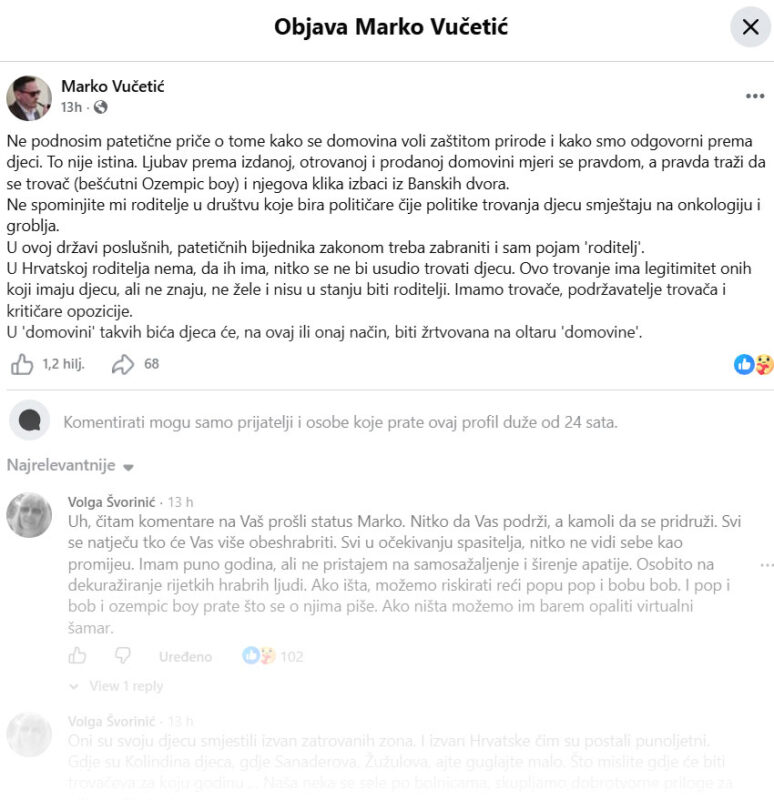Open options menu for Volga's first comment
Image resolution: width=774 pixels, height=800 pixels.
pos(767,565)
